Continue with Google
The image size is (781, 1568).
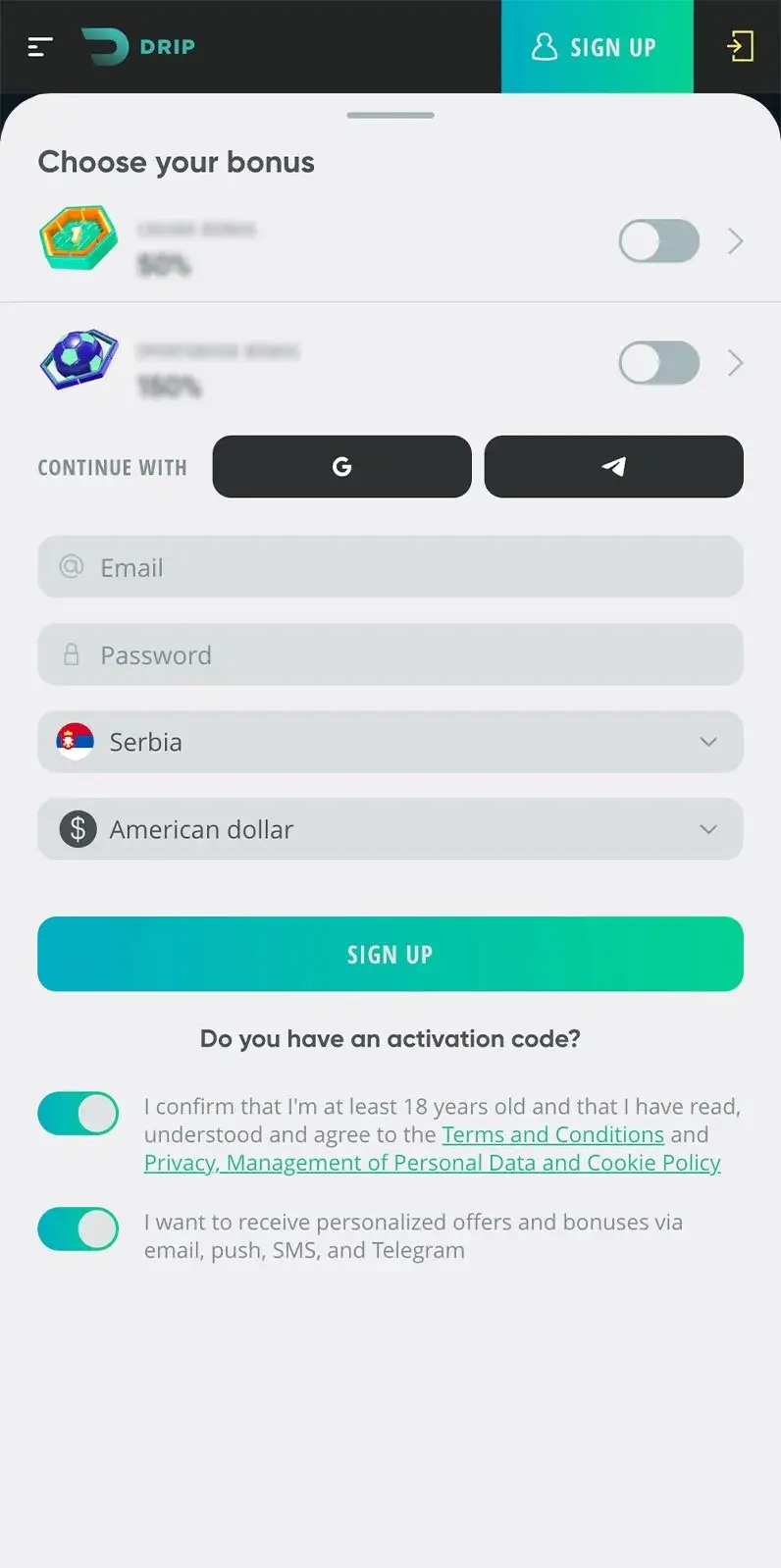click(341, 467)
